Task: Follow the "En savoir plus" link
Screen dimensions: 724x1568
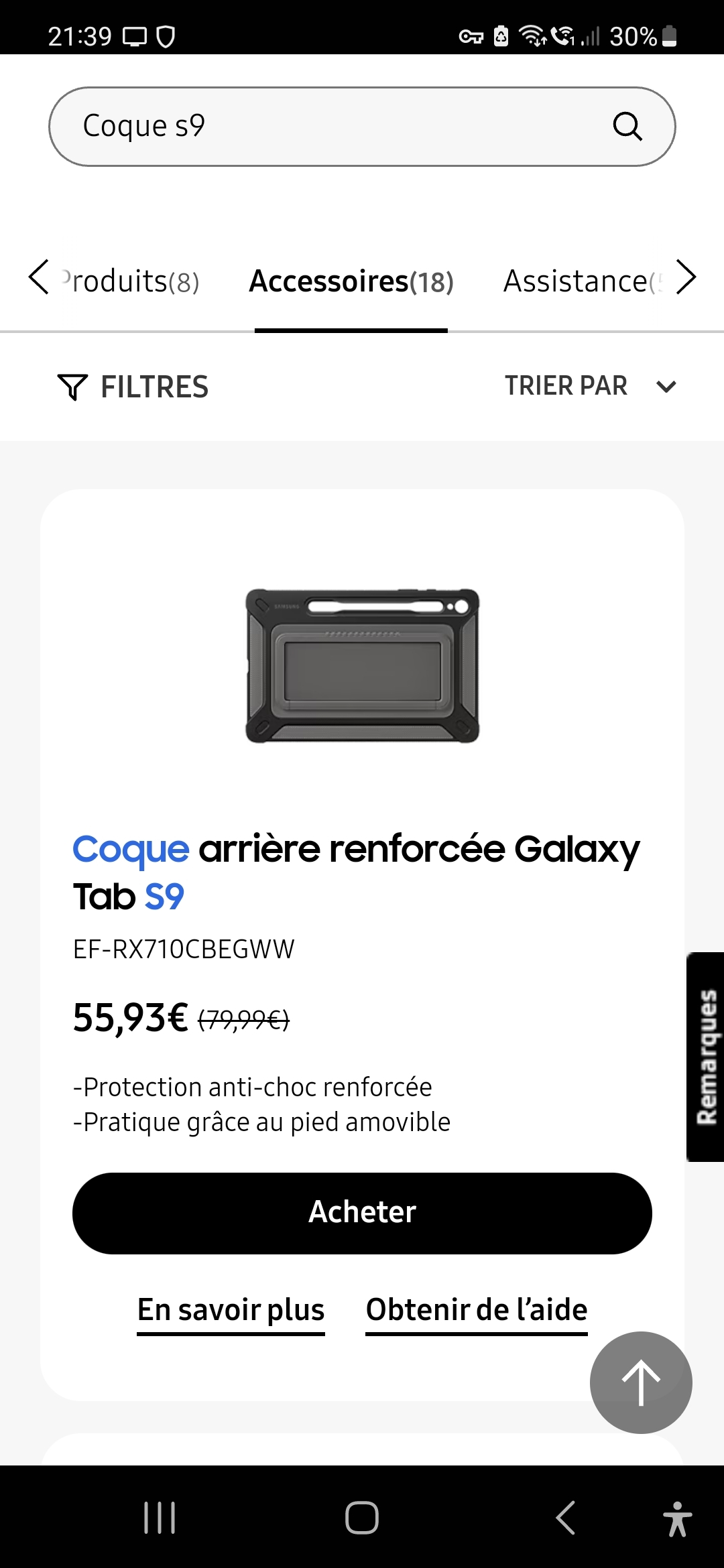Action: tap(231, 1310)
